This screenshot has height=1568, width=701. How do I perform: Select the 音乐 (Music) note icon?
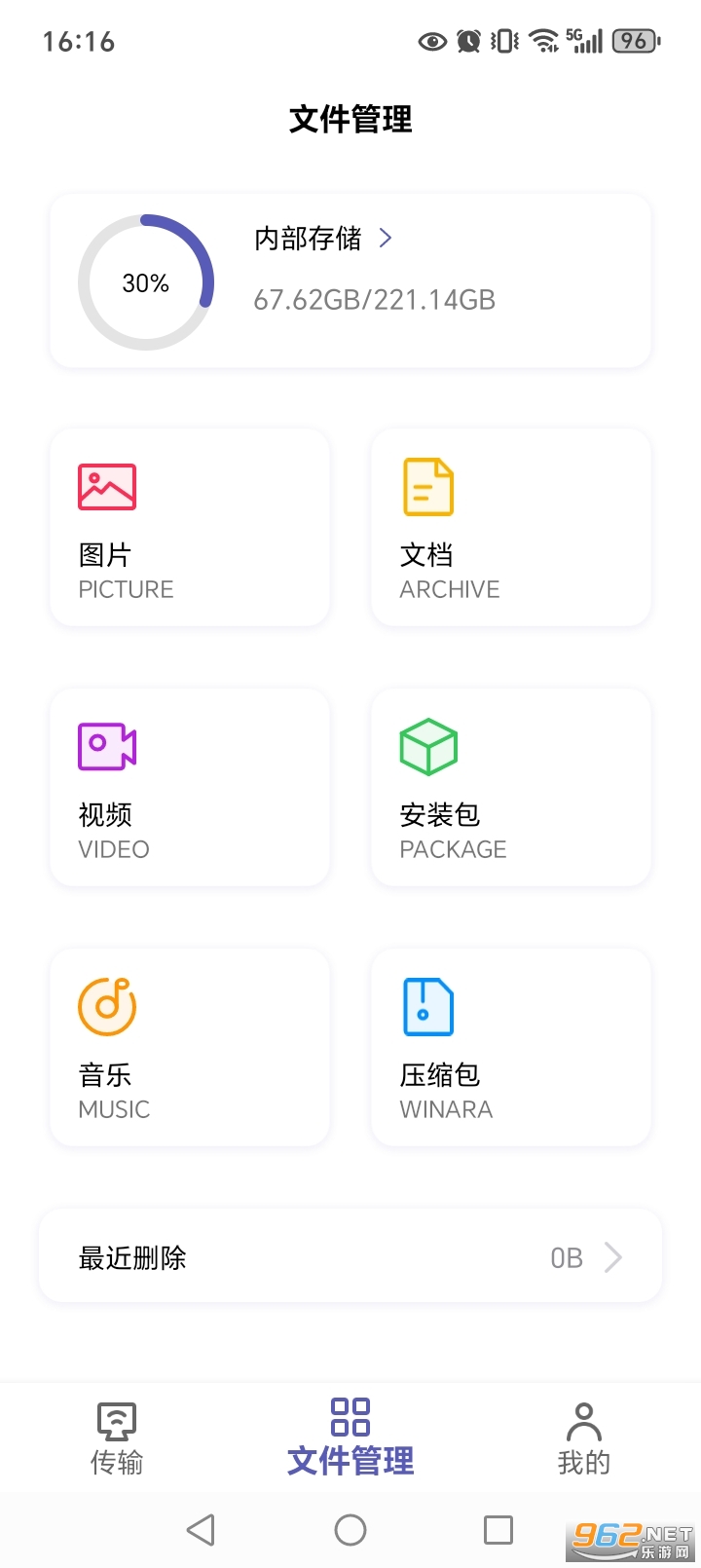tap(106, 1005)
